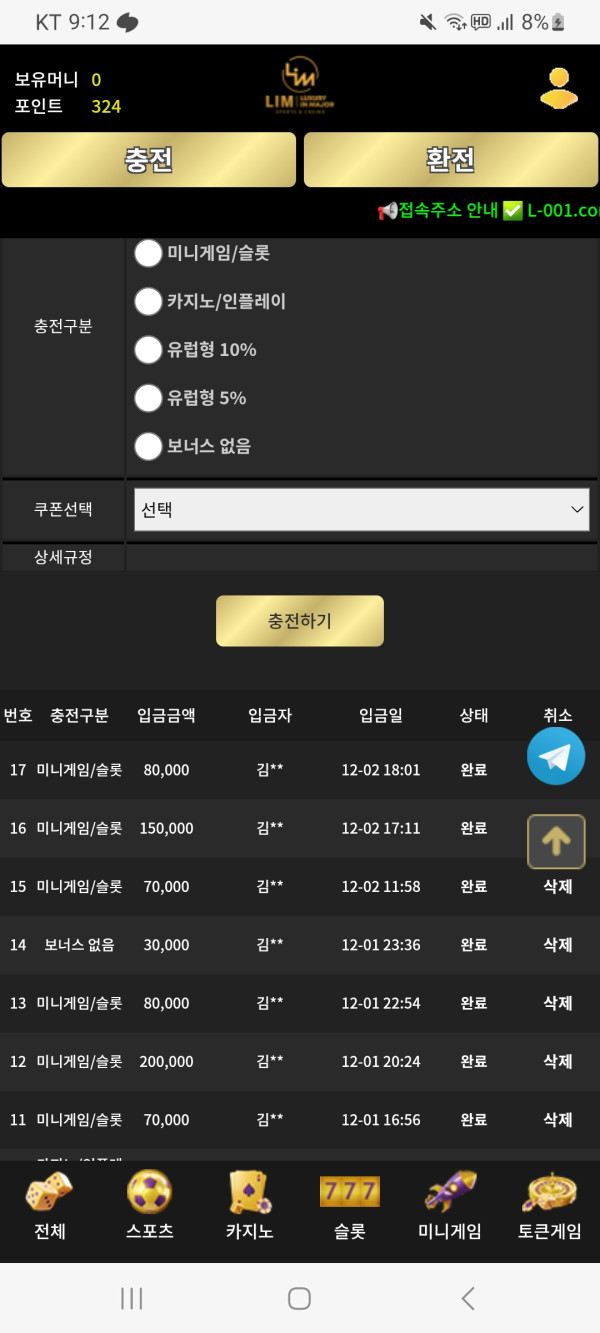Jump to top with the arrow button
Viewport: 600px width, 1333px height.
pyautogui.click(x=556, y=842)
